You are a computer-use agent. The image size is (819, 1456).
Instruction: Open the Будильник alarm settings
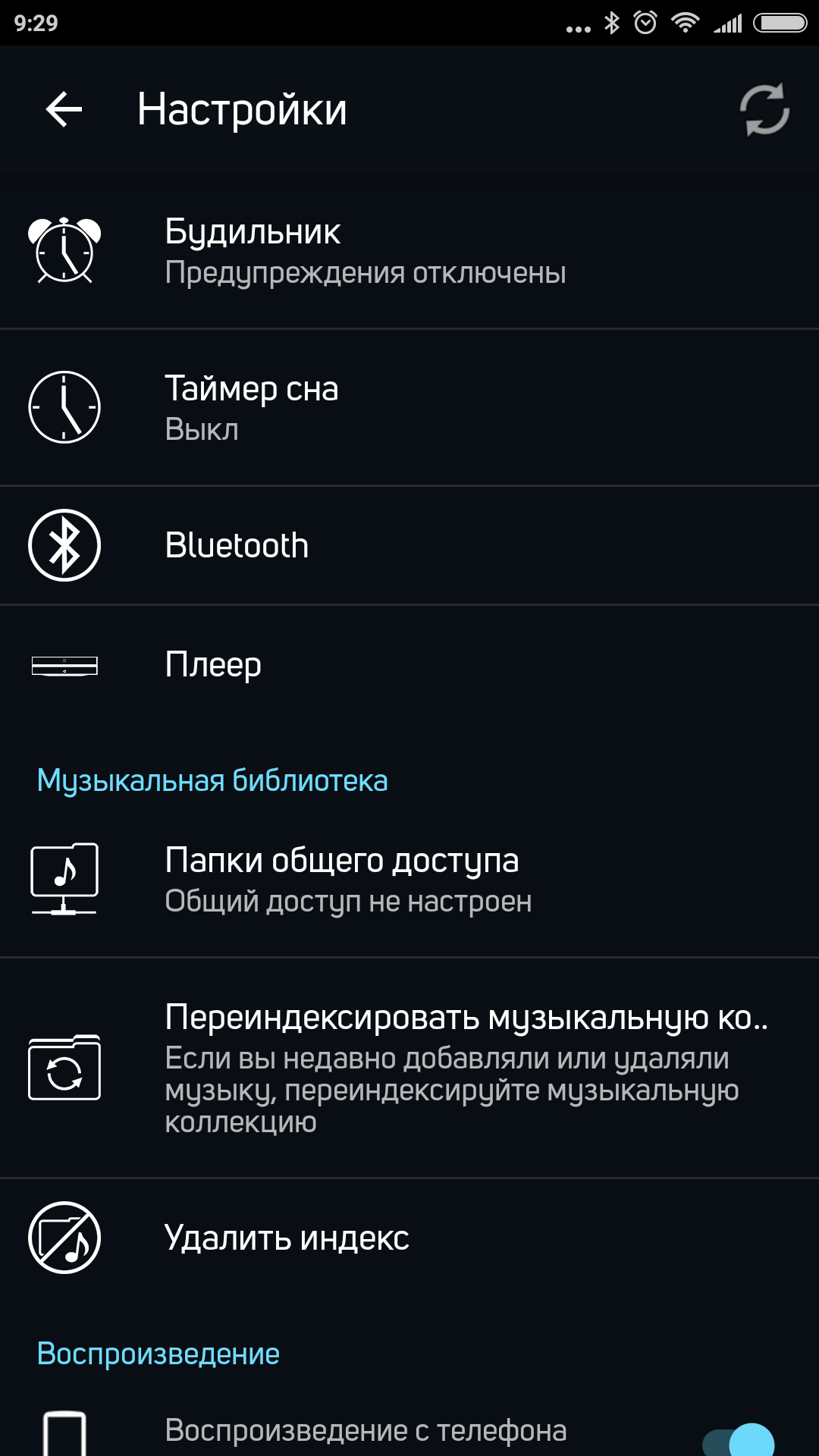tap(409, 251)
